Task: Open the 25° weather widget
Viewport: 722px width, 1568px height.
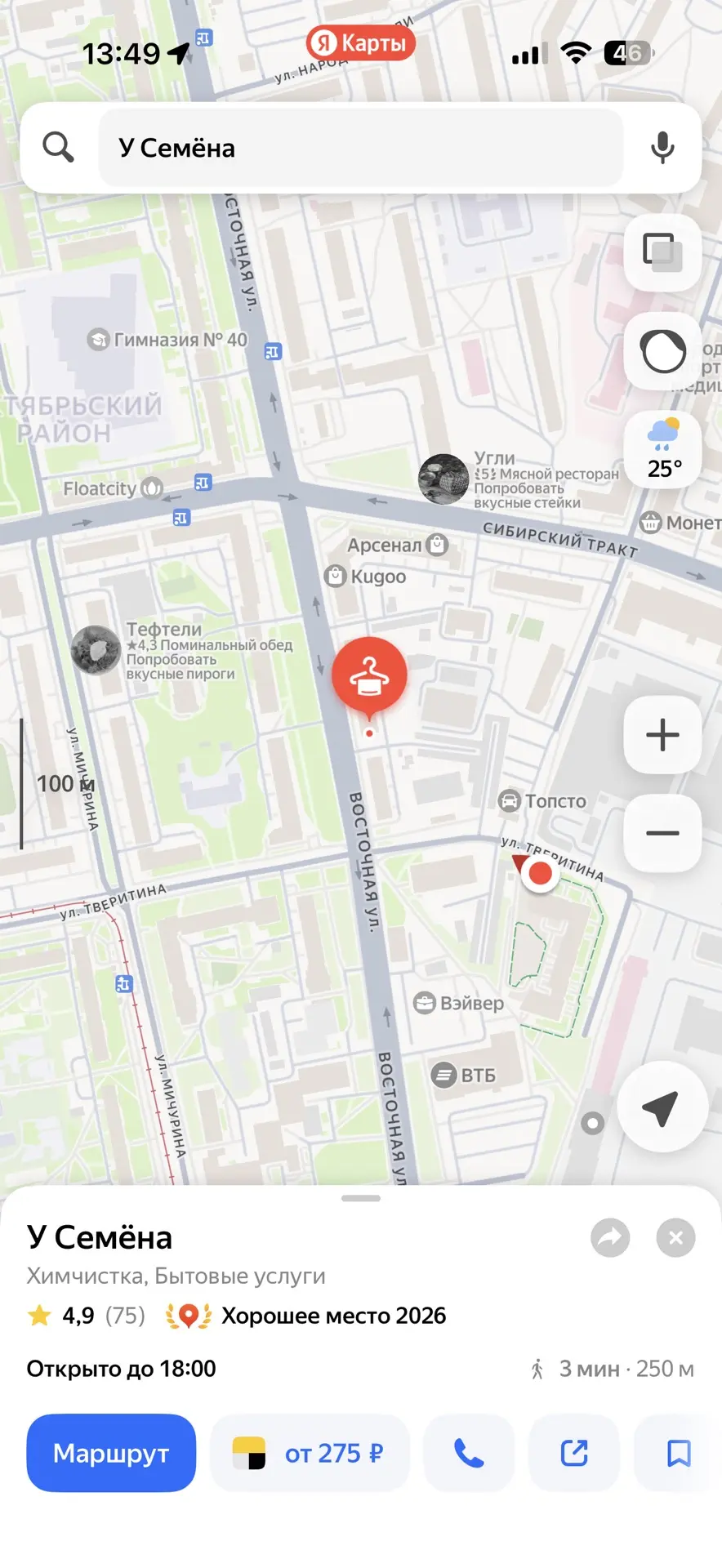Action: (662, 451)
